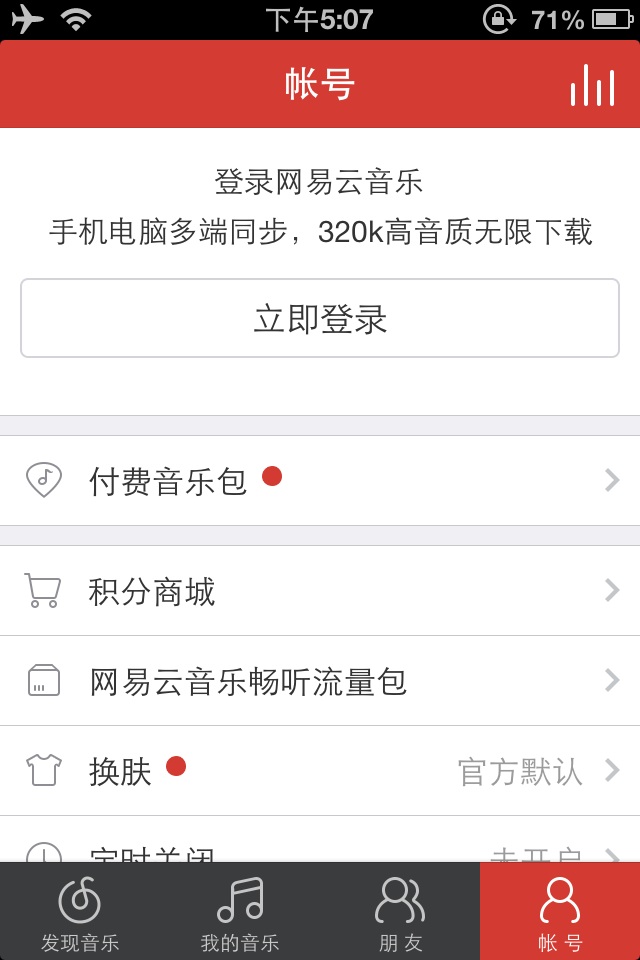
Task: Open 网易云音乐畅听流量包 row
Action: (320, 681)
